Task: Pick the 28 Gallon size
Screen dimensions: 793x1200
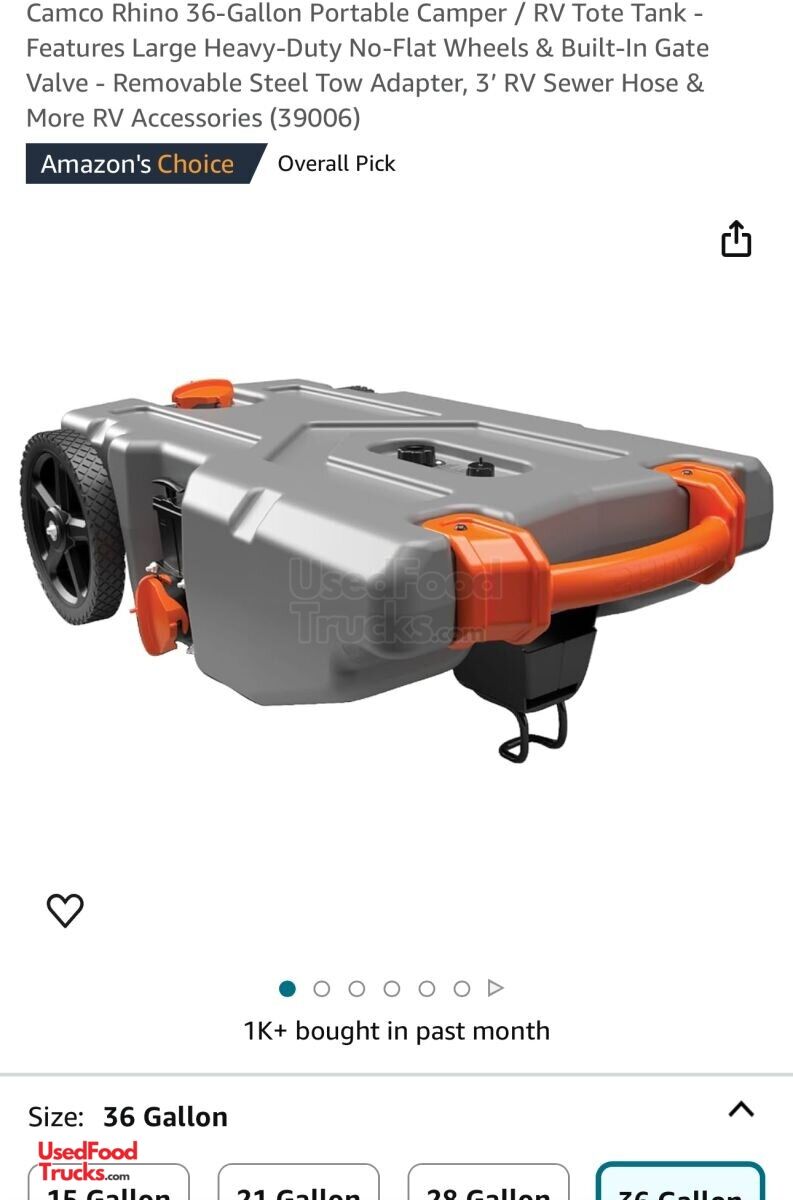Action: [488, 1187]
